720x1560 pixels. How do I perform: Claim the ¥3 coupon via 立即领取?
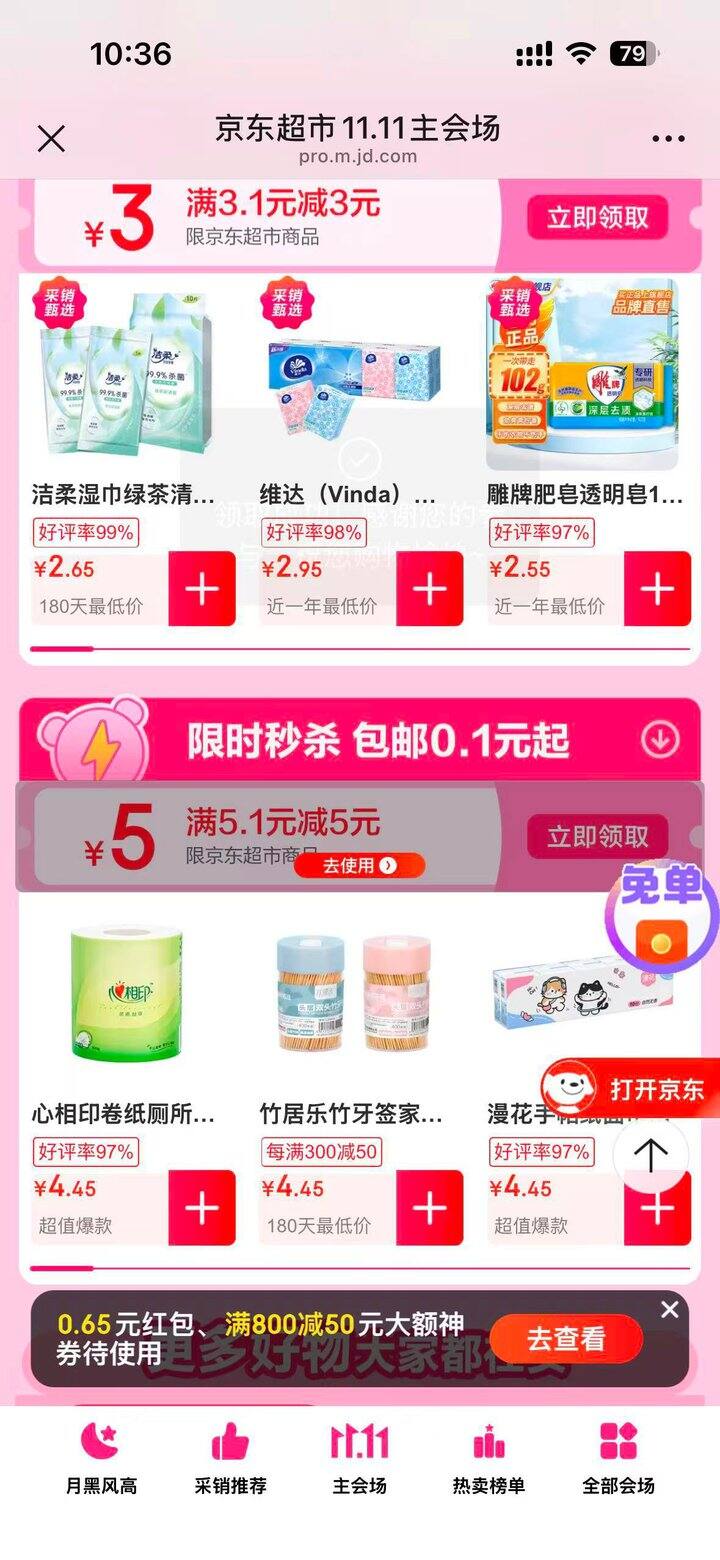pyautogui.click(x=599, y=218)
